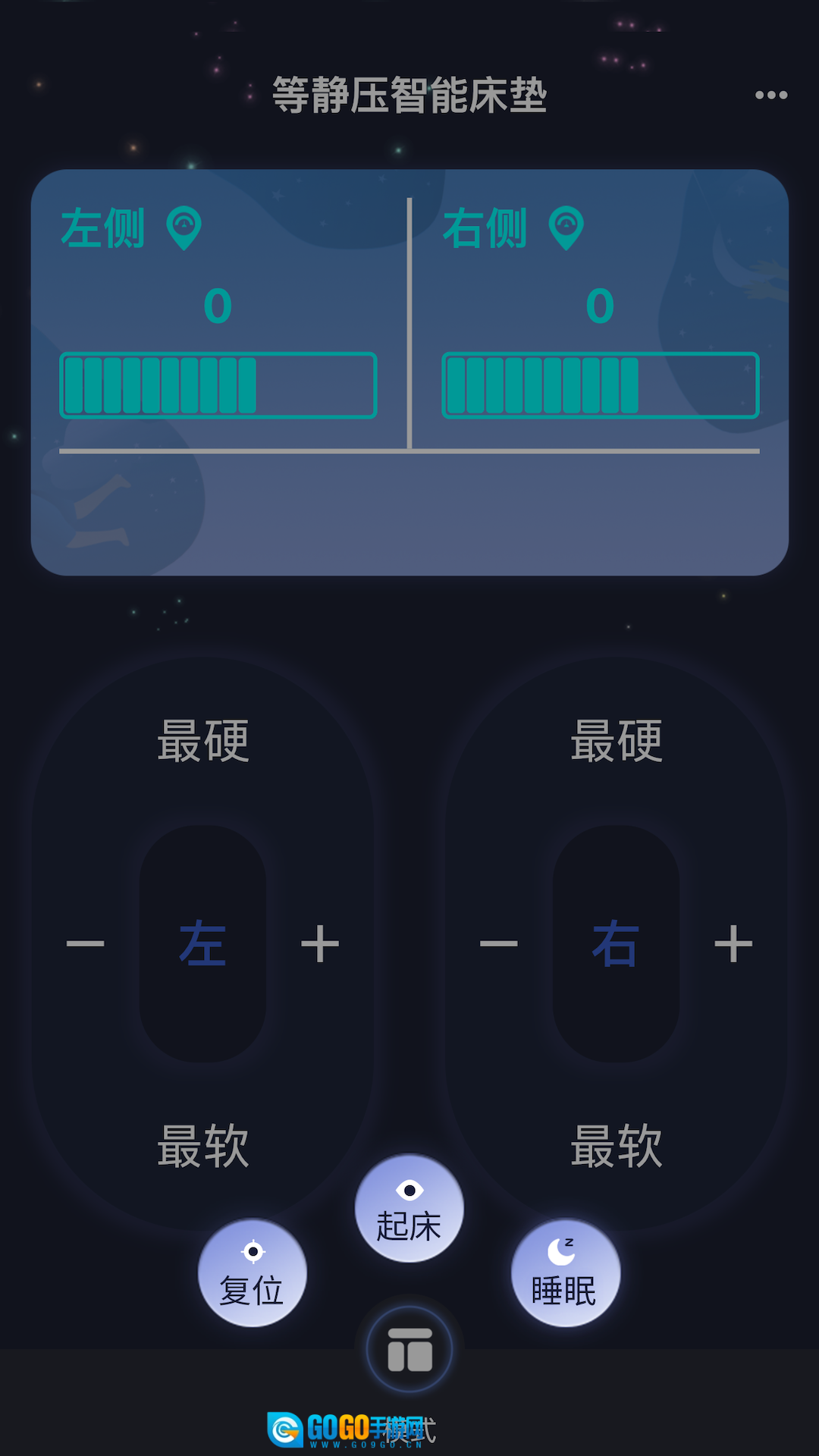Set left side to 最硬
Viewport: 819px width, 1456px height.
202,741
